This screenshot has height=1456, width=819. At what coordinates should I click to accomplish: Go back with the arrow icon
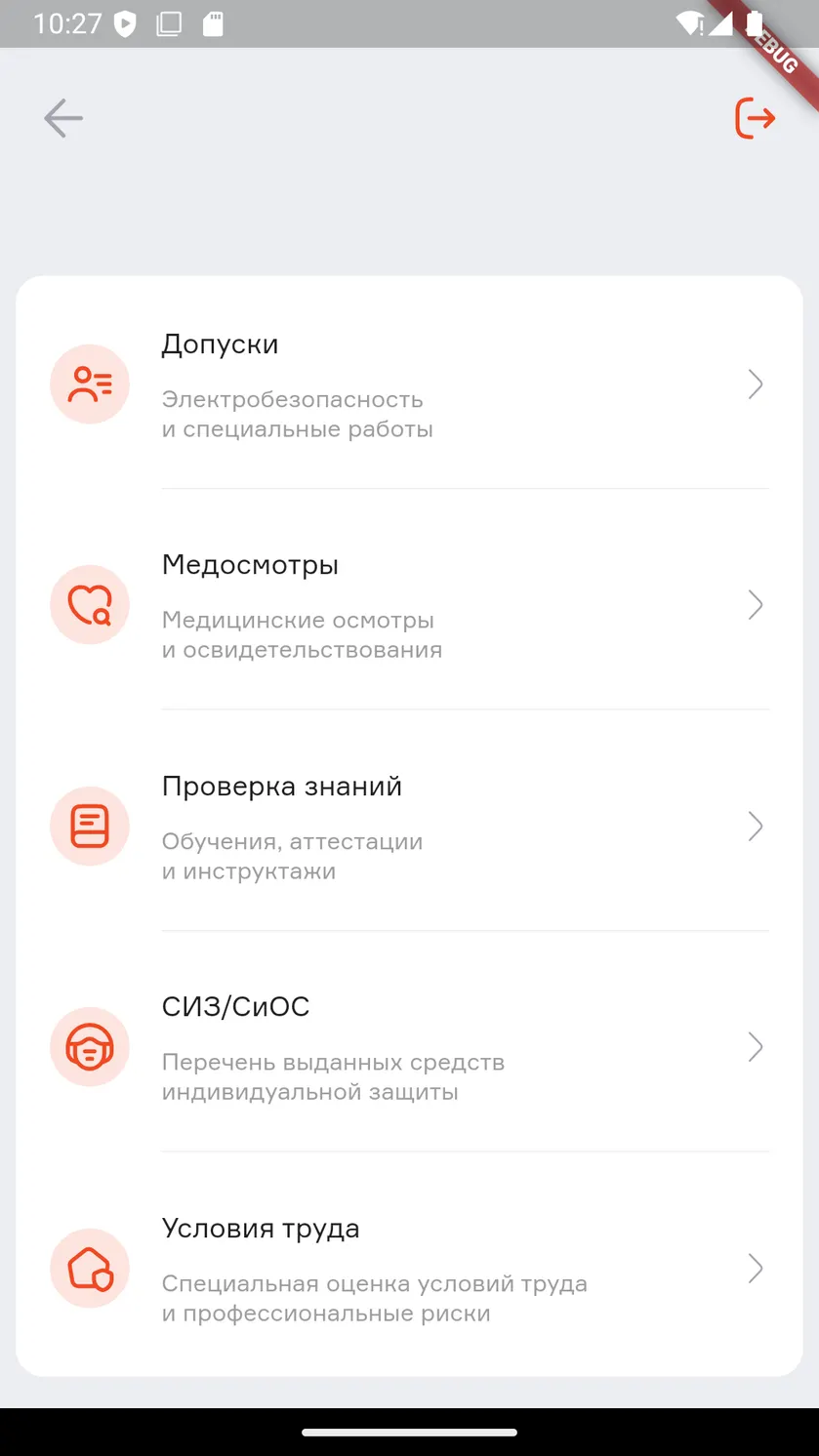coord(63,119)
